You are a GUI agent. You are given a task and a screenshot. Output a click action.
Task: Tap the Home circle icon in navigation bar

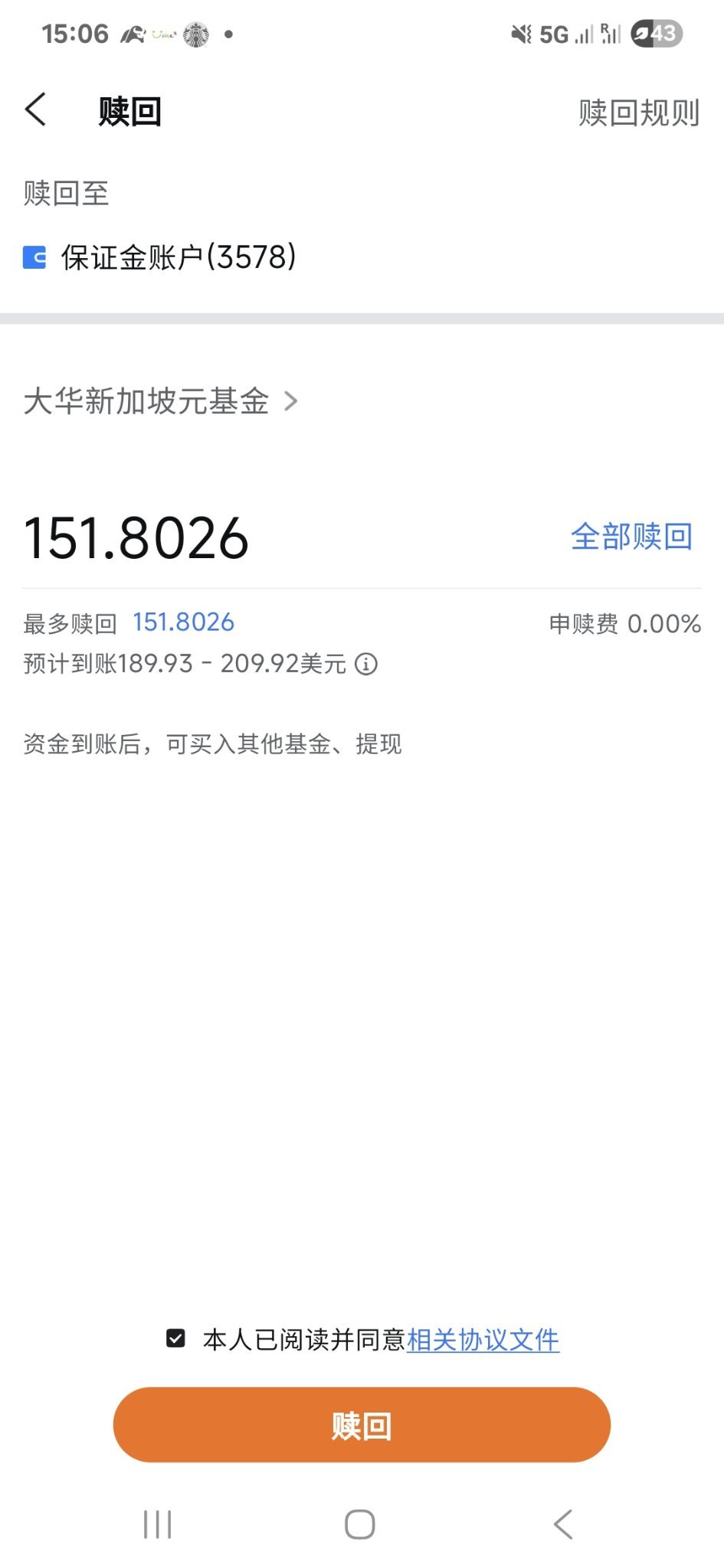[360, 1524]
